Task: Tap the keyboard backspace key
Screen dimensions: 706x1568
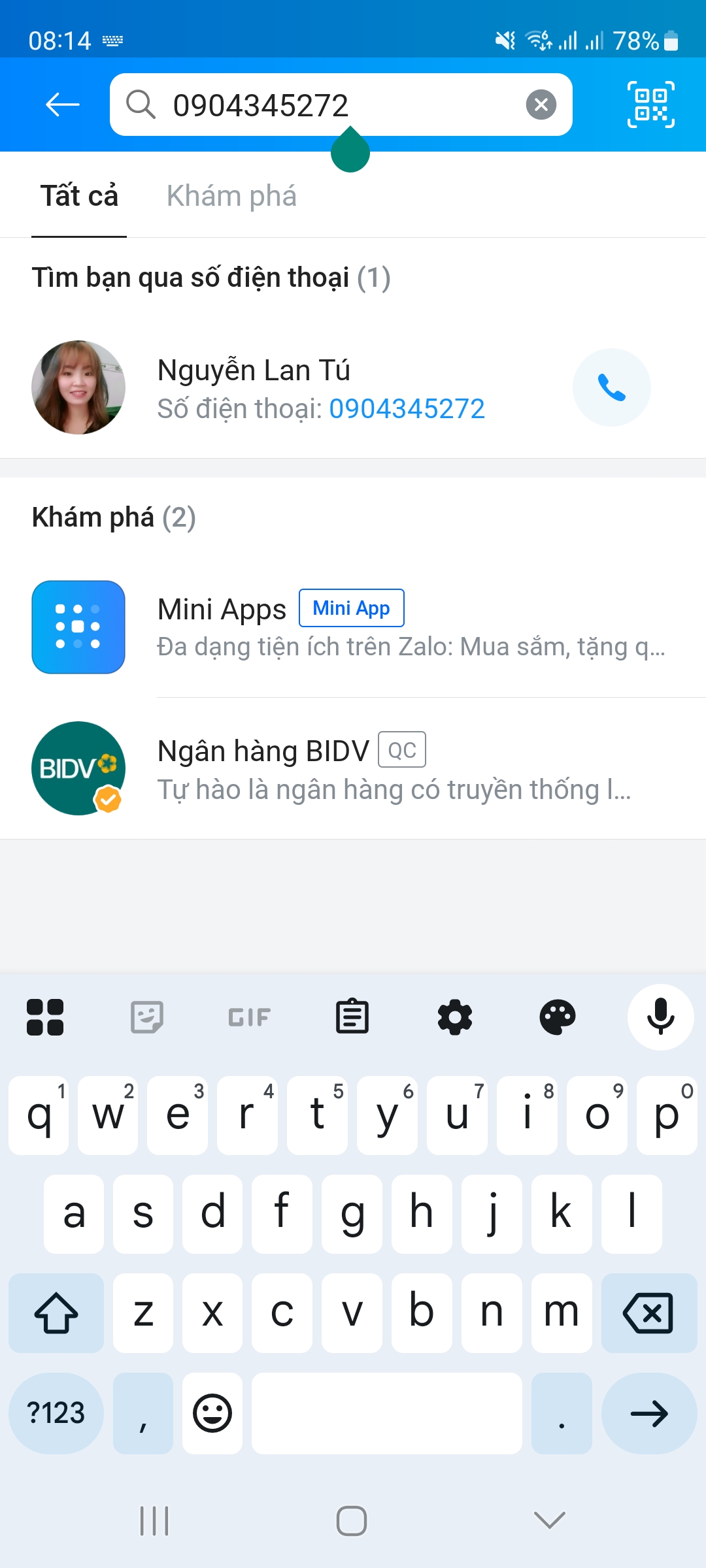Action: click(648, 1313)
